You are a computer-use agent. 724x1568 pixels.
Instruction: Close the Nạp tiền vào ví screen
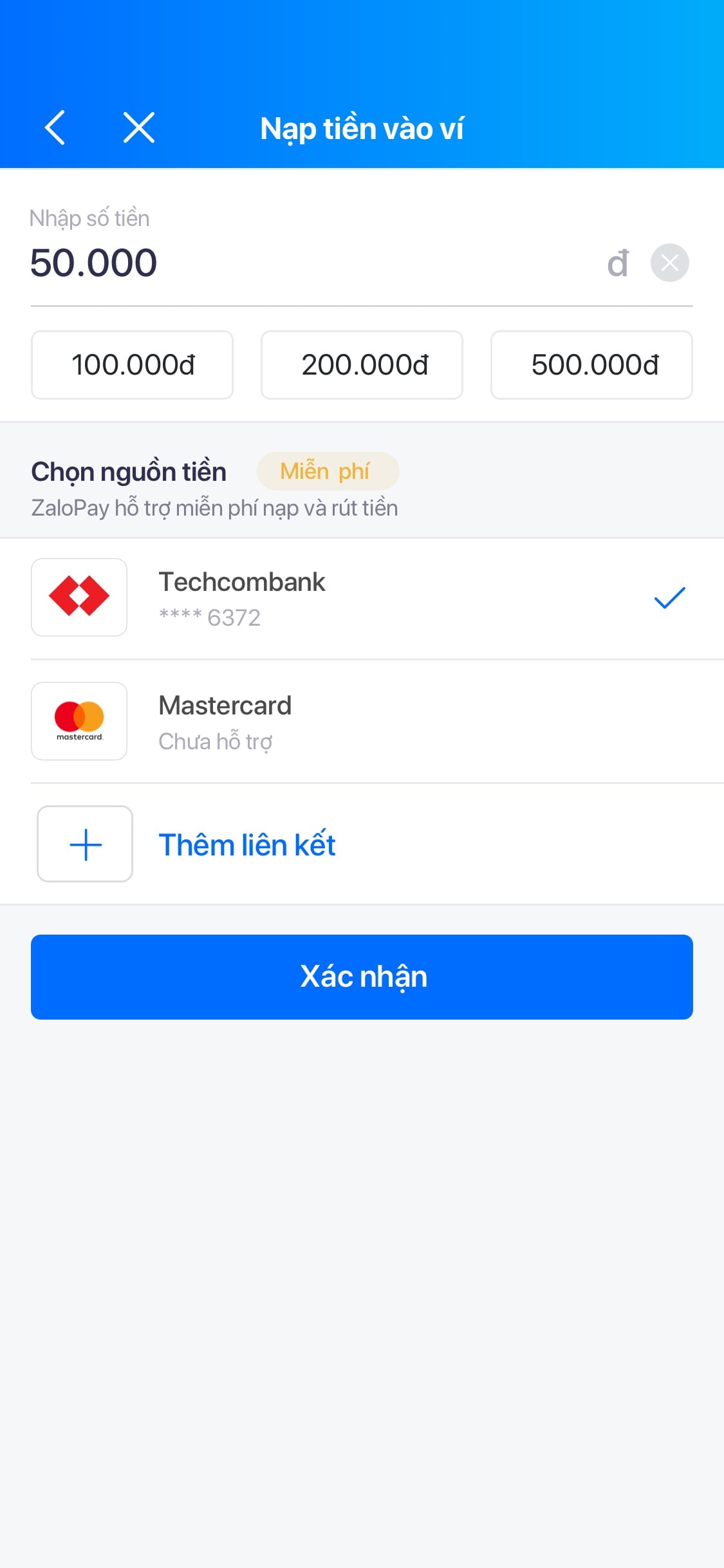point(139,127)
